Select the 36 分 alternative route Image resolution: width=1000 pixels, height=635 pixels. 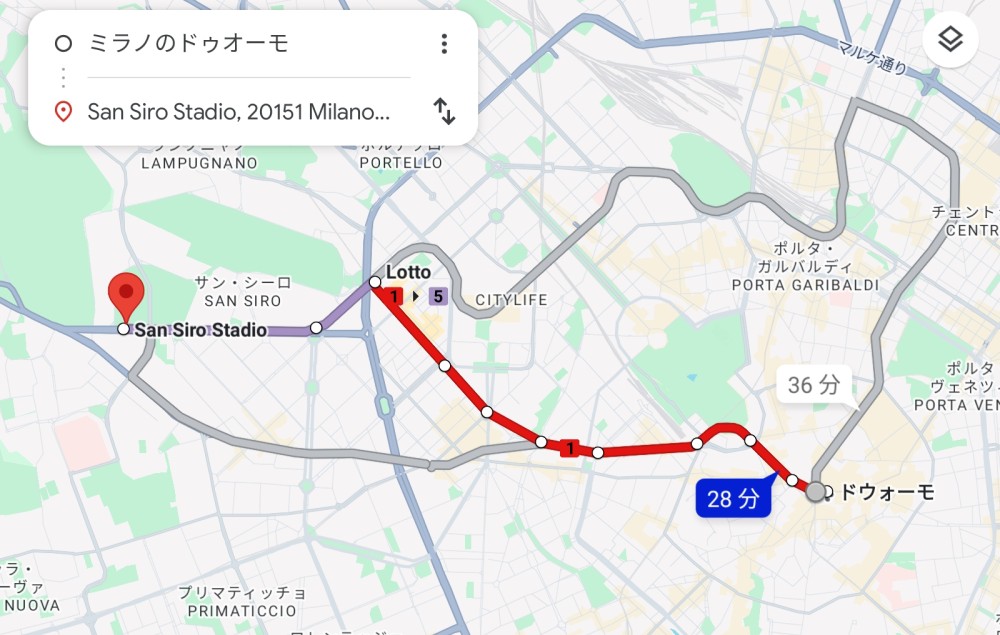pos(814,385)
